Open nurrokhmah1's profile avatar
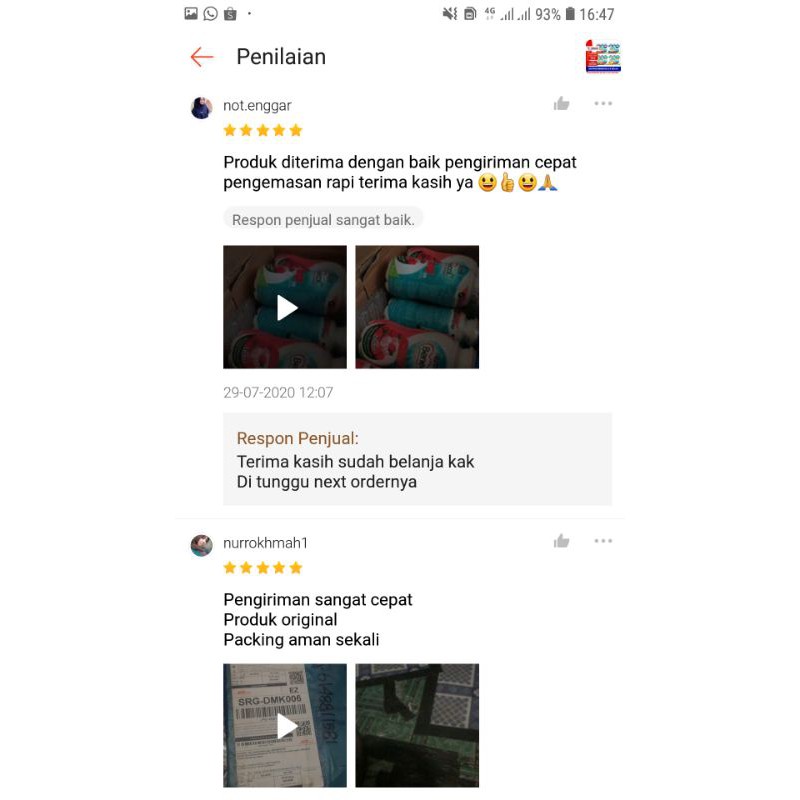Screen dimensions: 800x800 click(x=202, y=545)
